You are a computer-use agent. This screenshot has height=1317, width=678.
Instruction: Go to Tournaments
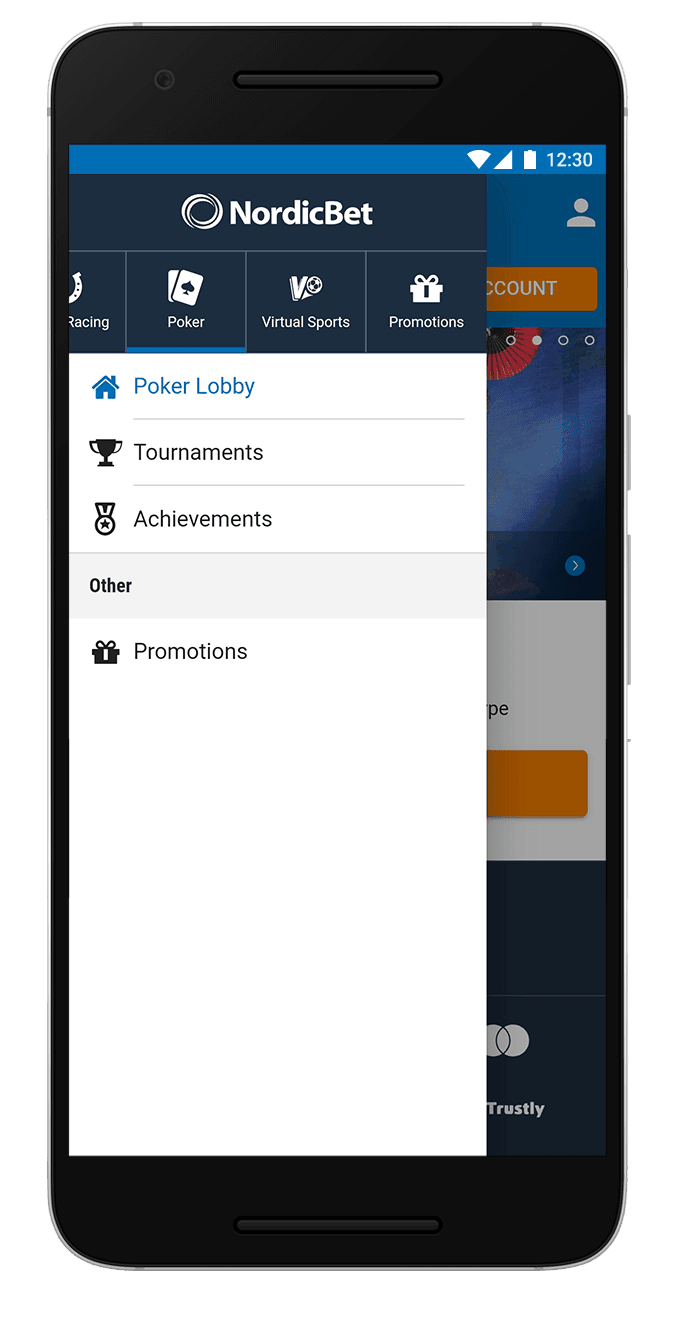[198, 452]
